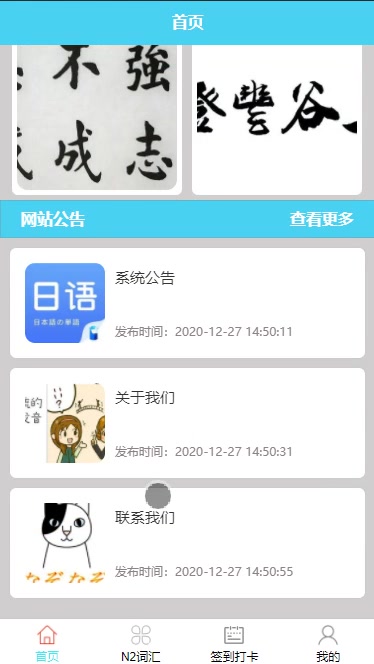Open the 系统公告 announcement
This screenshot has height=664, width=374.
tap(187, 303)
